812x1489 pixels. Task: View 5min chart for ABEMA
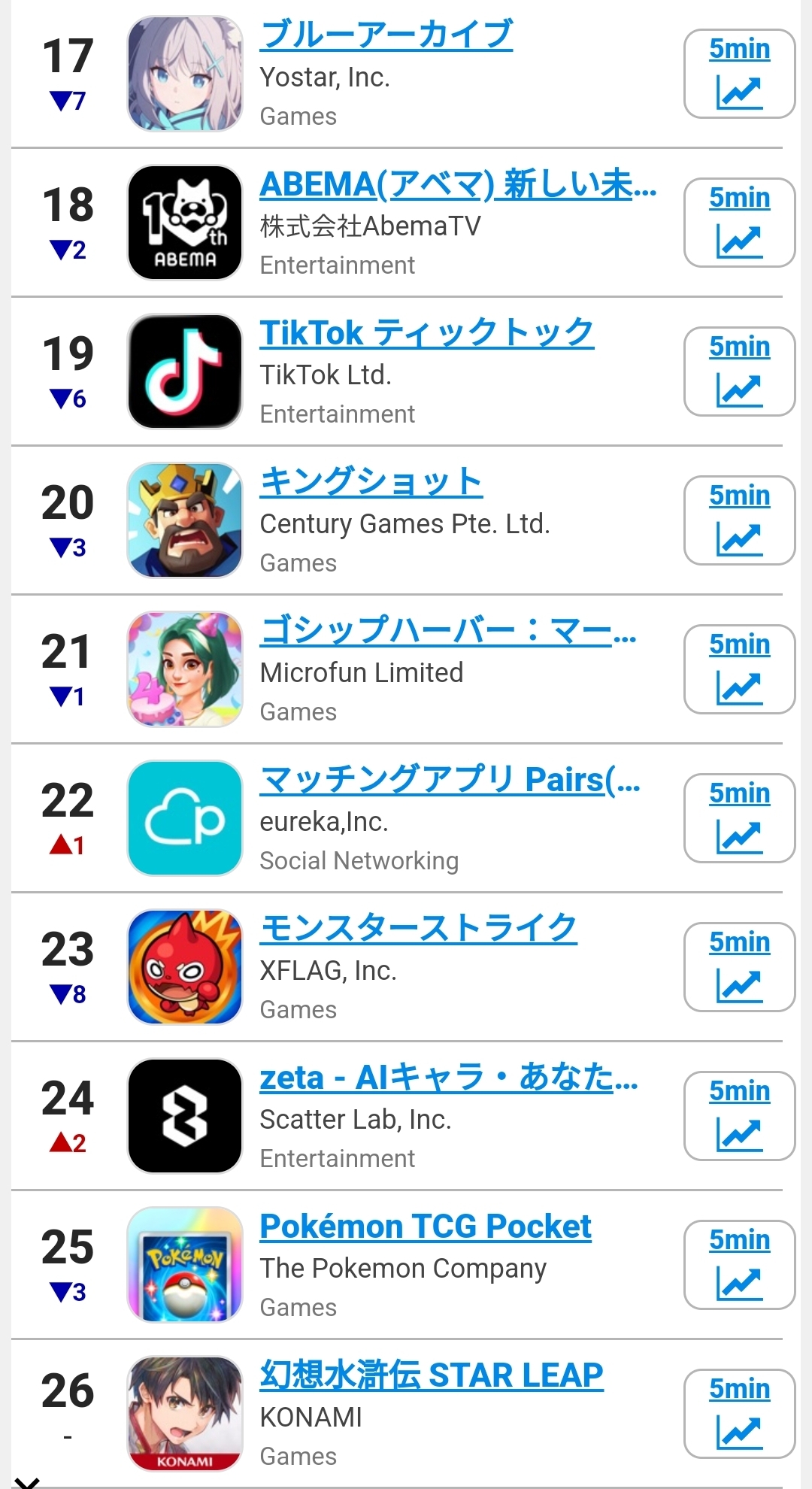point(739,223)
